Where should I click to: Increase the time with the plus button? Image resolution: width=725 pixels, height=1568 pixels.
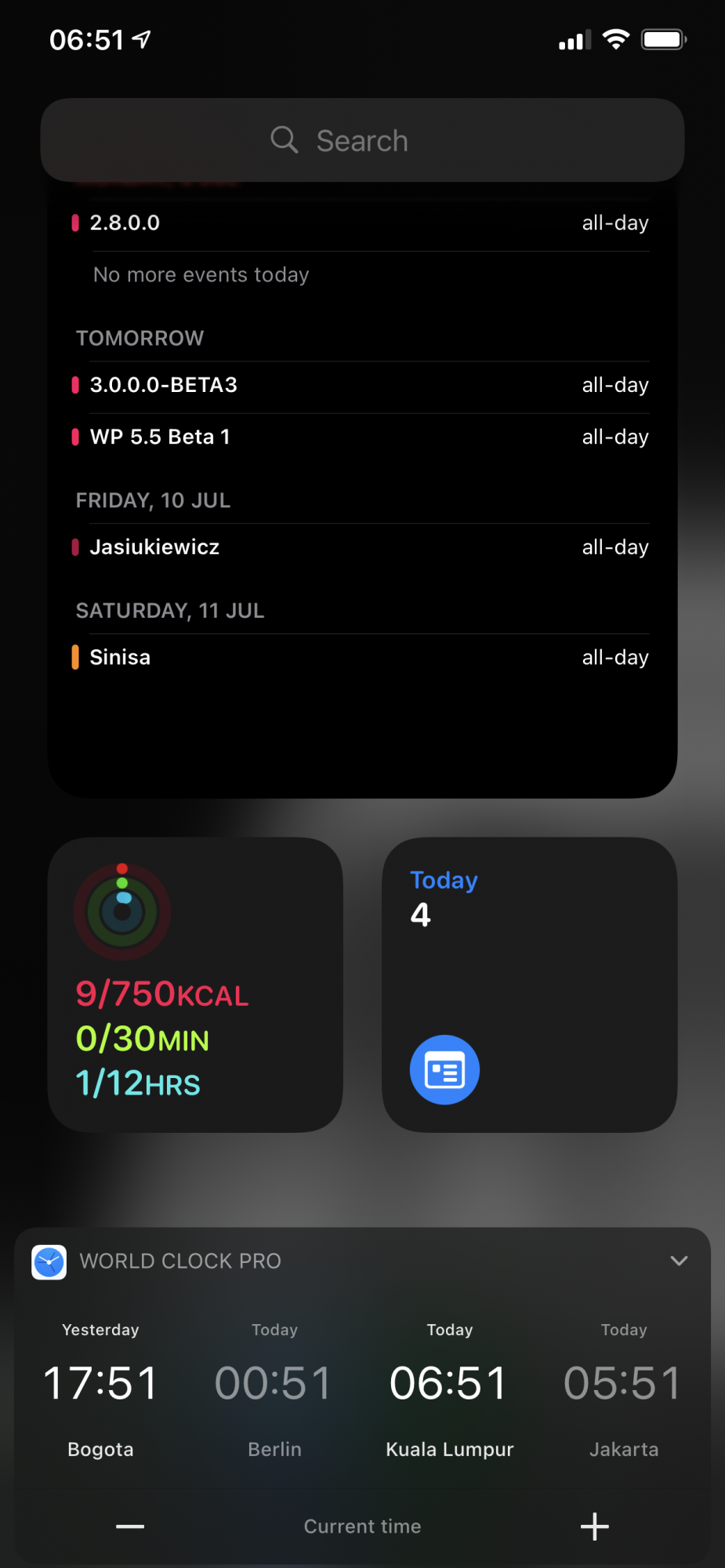pyautogui.click(x=594, y=1526)
